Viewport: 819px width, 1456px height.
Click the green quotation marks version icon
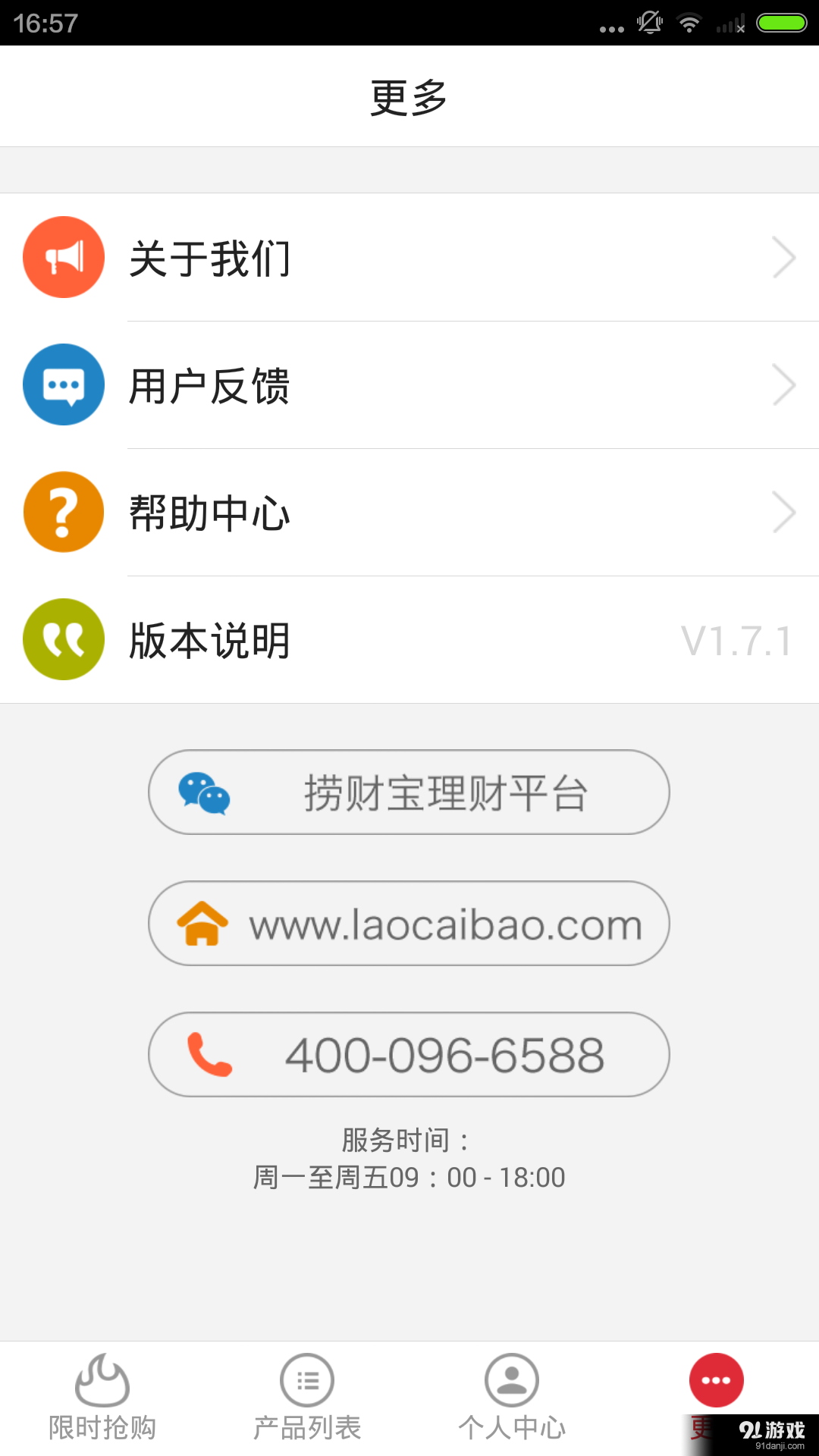[x=64, y=639]
